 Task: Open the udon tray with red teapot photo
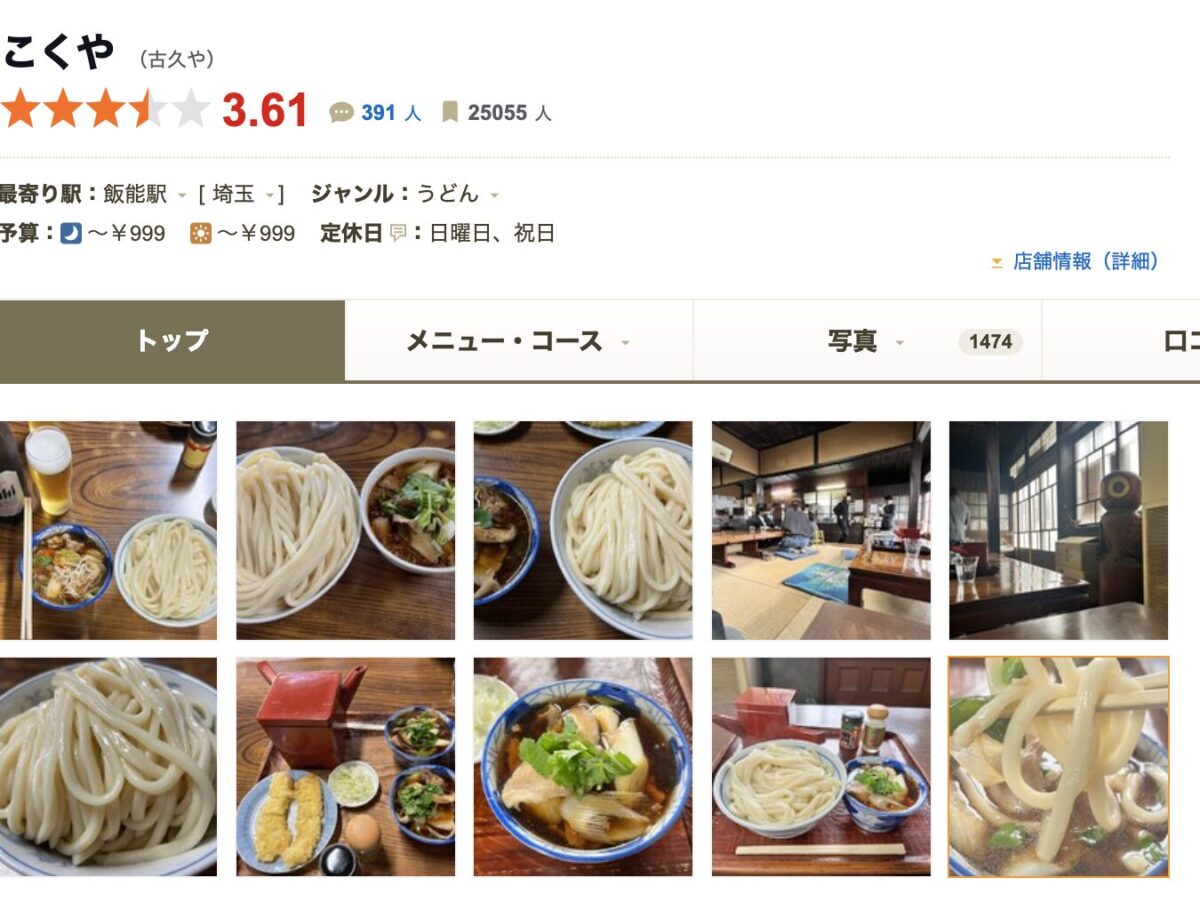coord(821,766)
